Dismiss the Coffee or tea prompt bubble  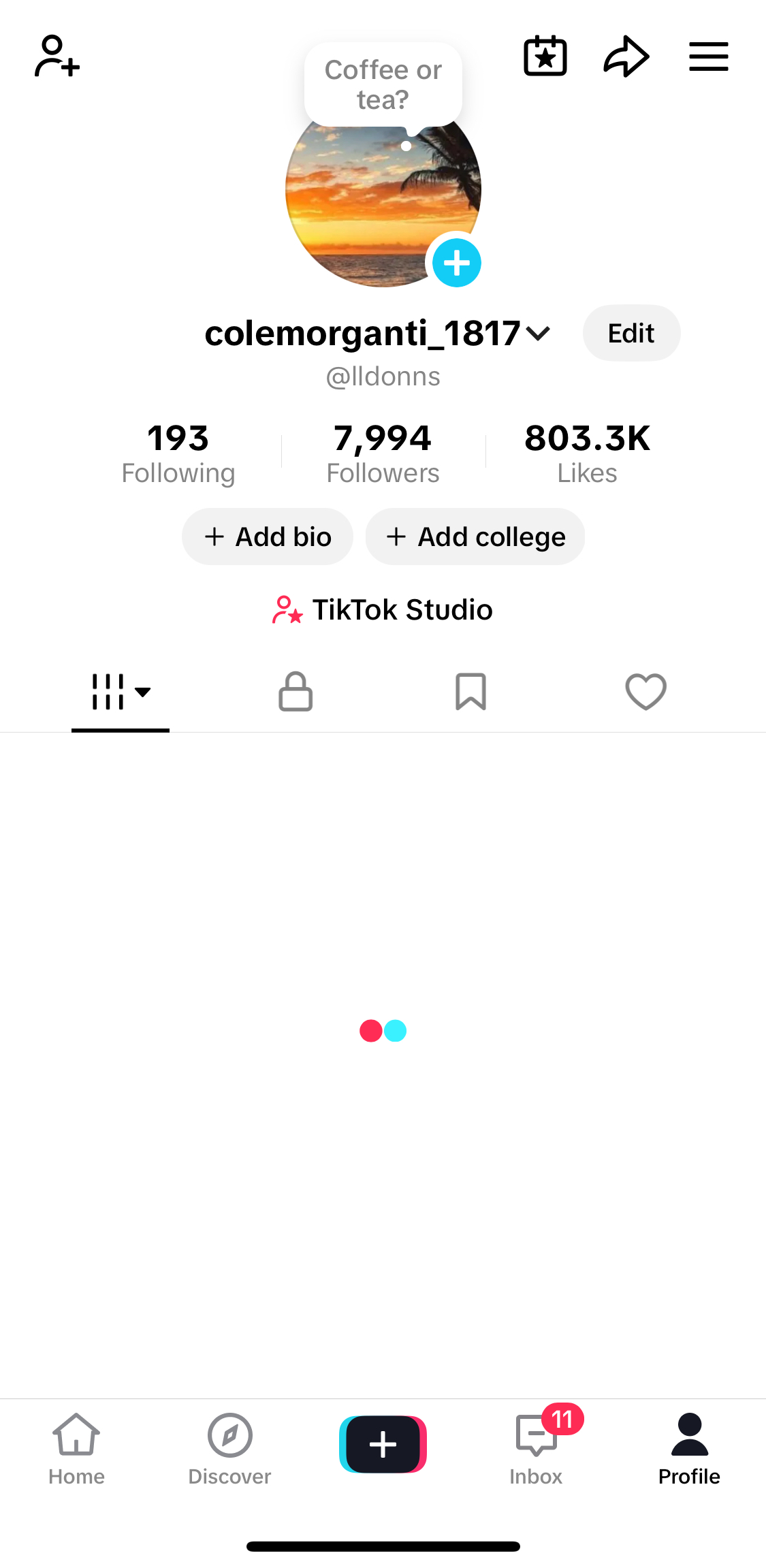pyautogui.click(x=382, y=83)
